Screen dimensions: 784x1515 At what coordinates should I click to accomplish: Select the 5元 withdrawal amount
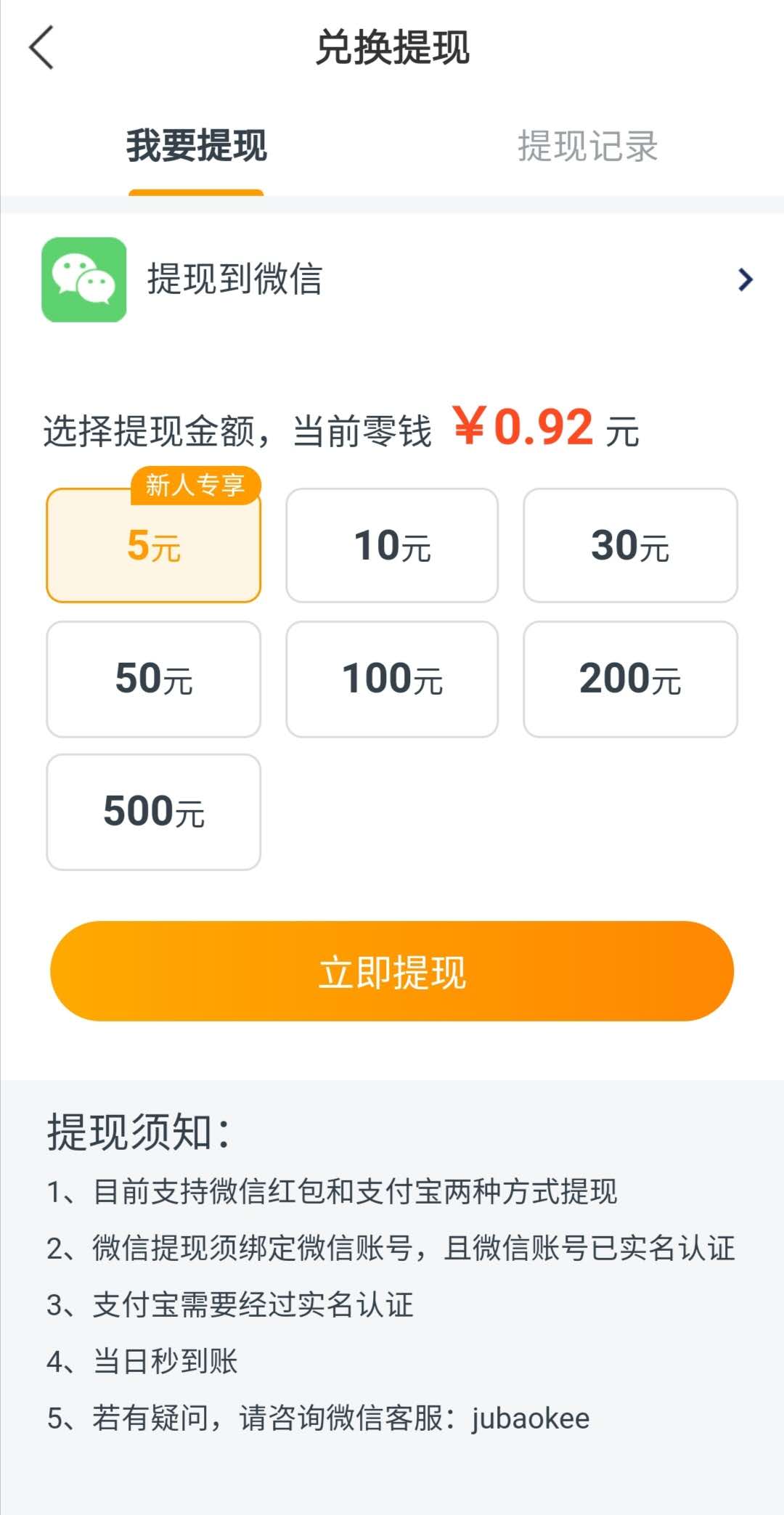(153, 545)
